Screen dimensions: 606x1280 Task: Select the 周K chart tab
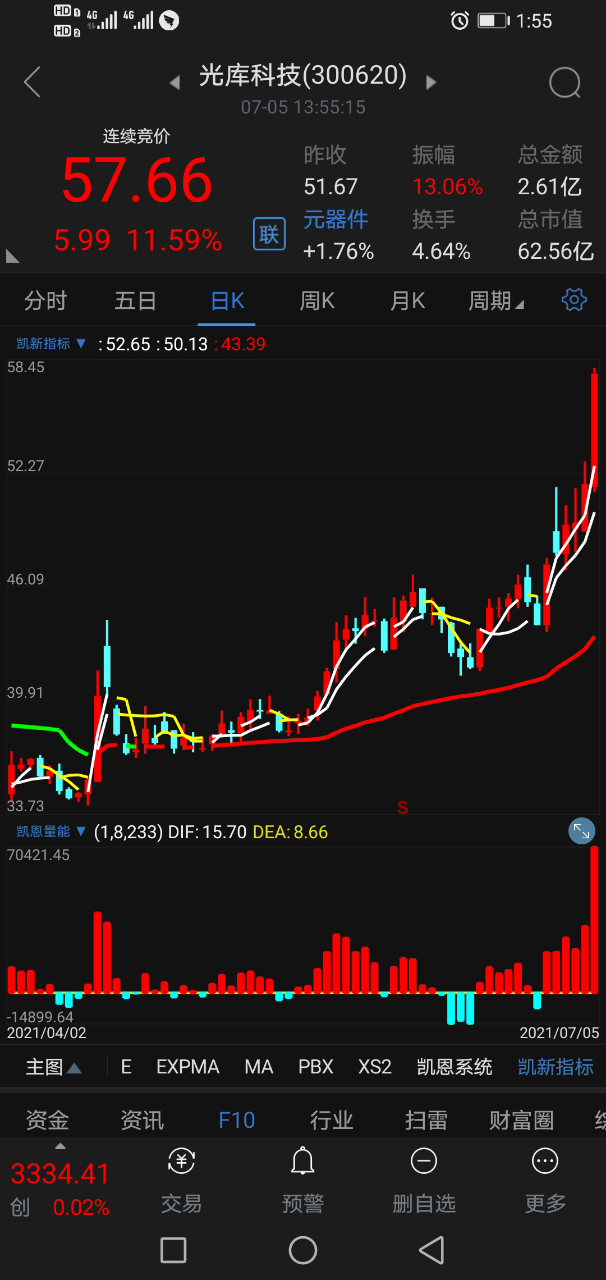click(x=318, y=301)
